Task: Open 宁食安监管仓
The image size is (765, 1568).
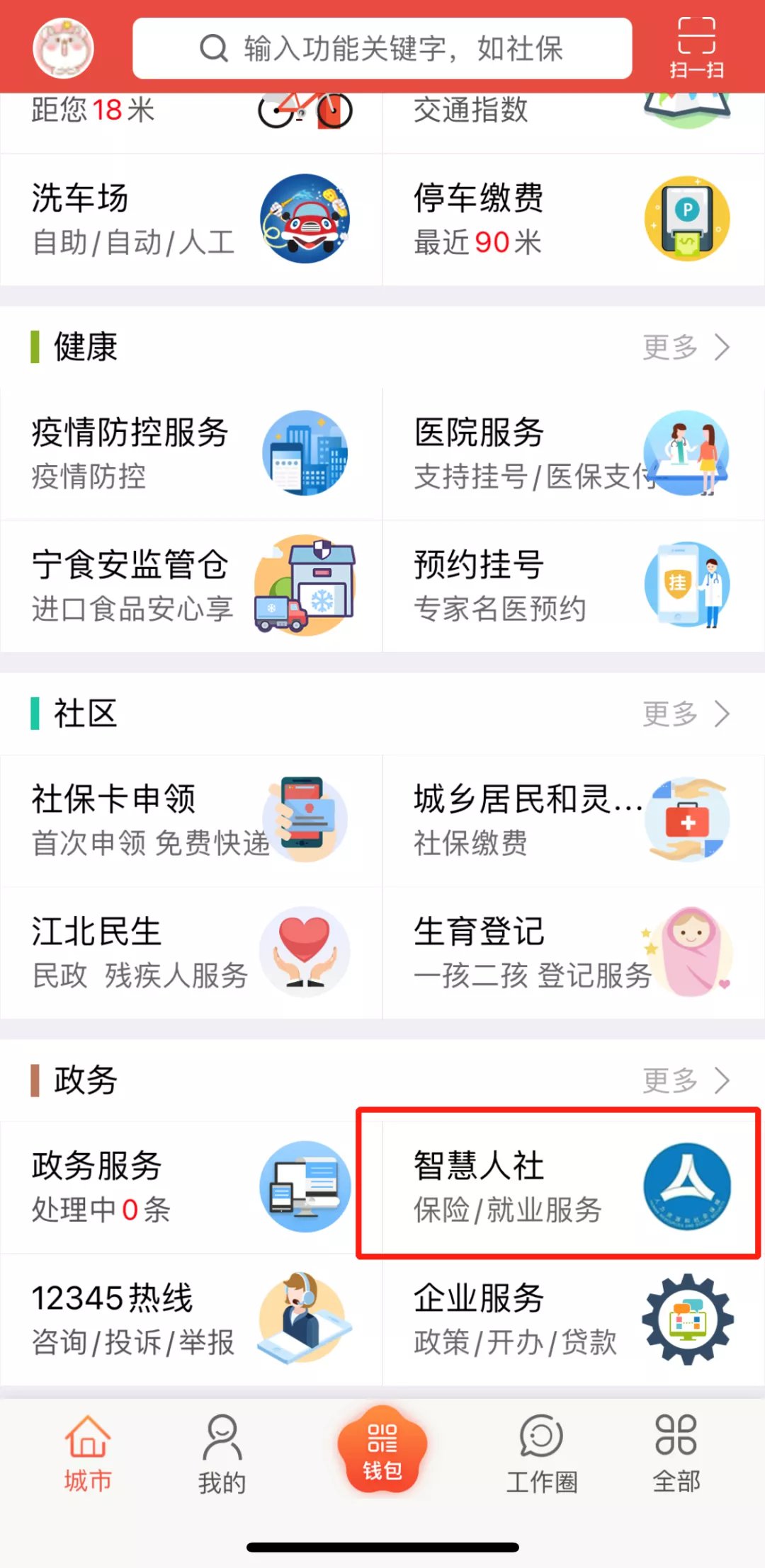Action: pos(191,586)
